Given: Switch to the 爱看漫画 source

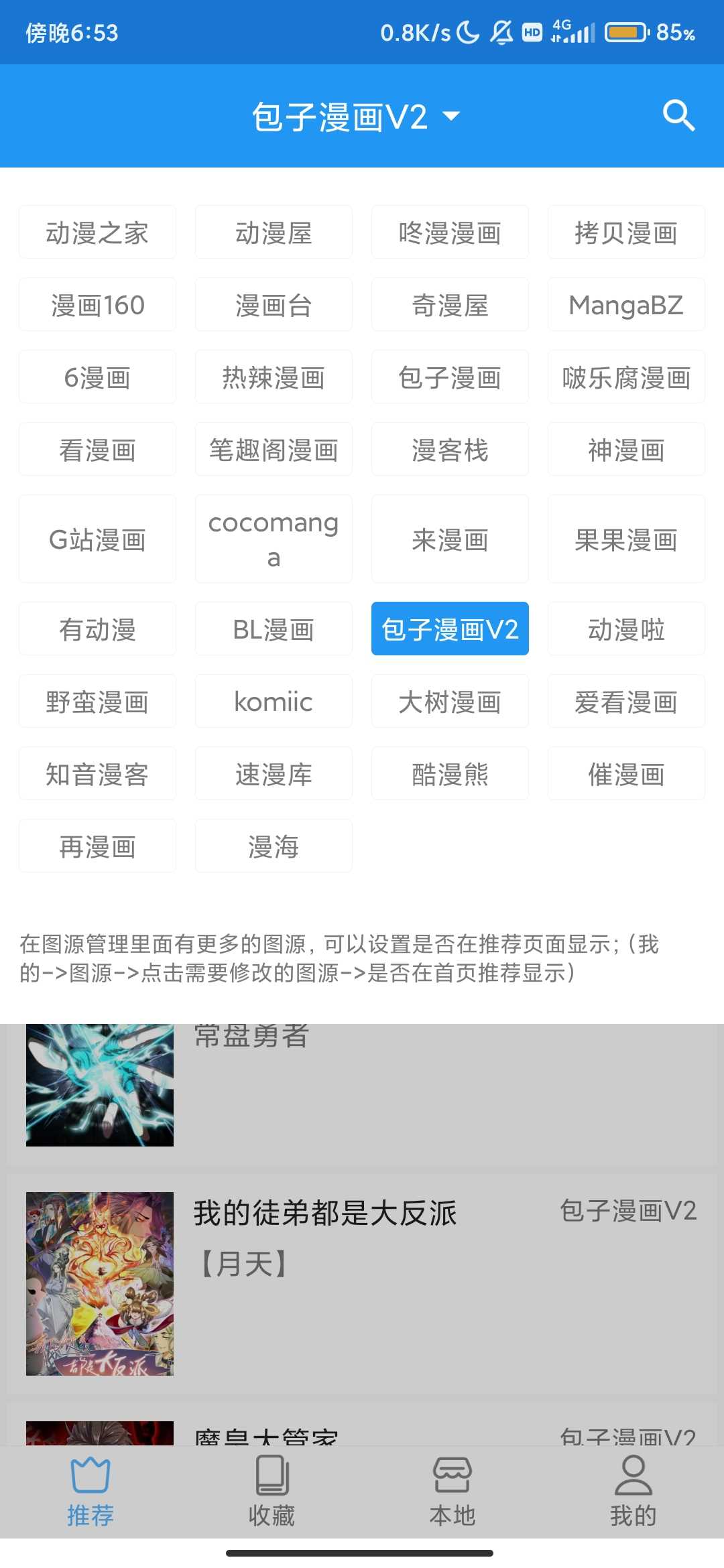Looking at the screenshot, I should click(x=625, y=702).
